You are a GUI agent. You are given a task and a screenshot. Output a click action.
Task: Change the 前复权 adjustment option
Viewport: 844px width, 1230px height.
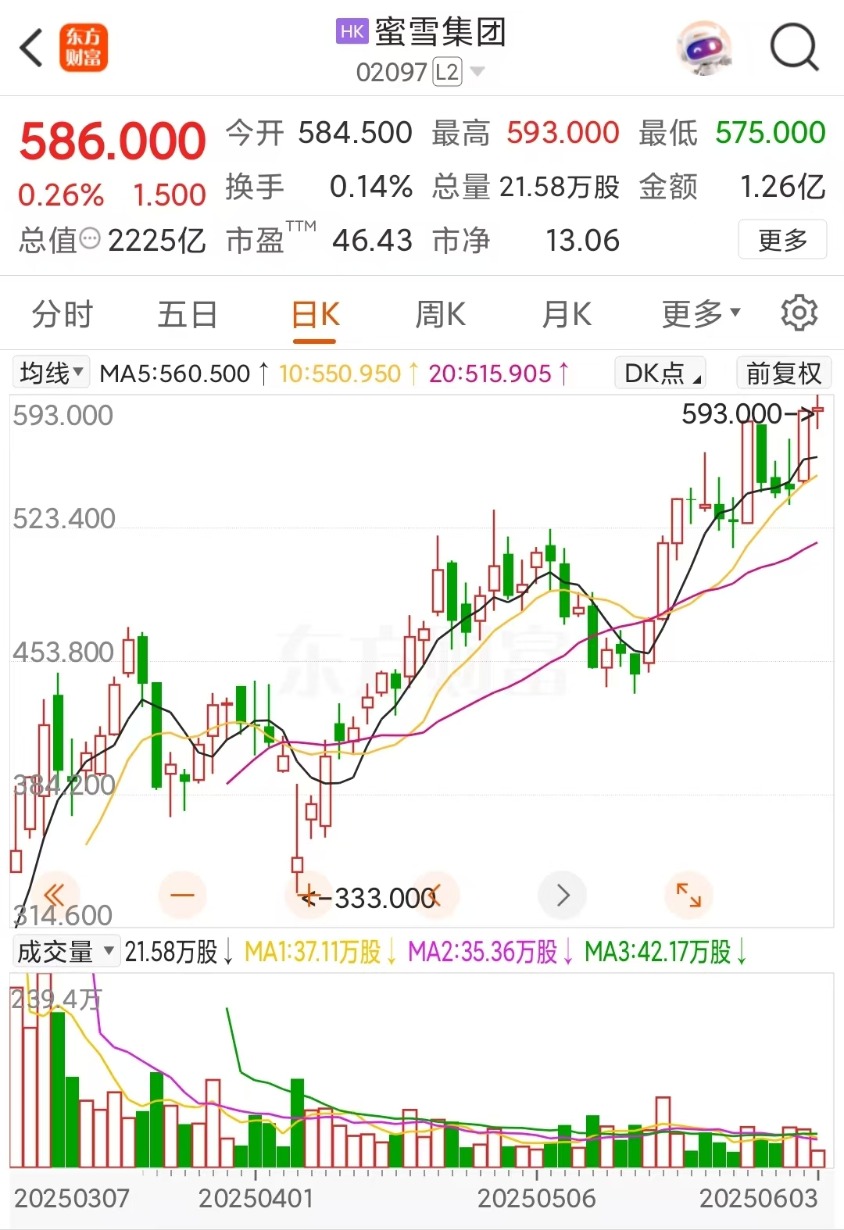(783, 374)
